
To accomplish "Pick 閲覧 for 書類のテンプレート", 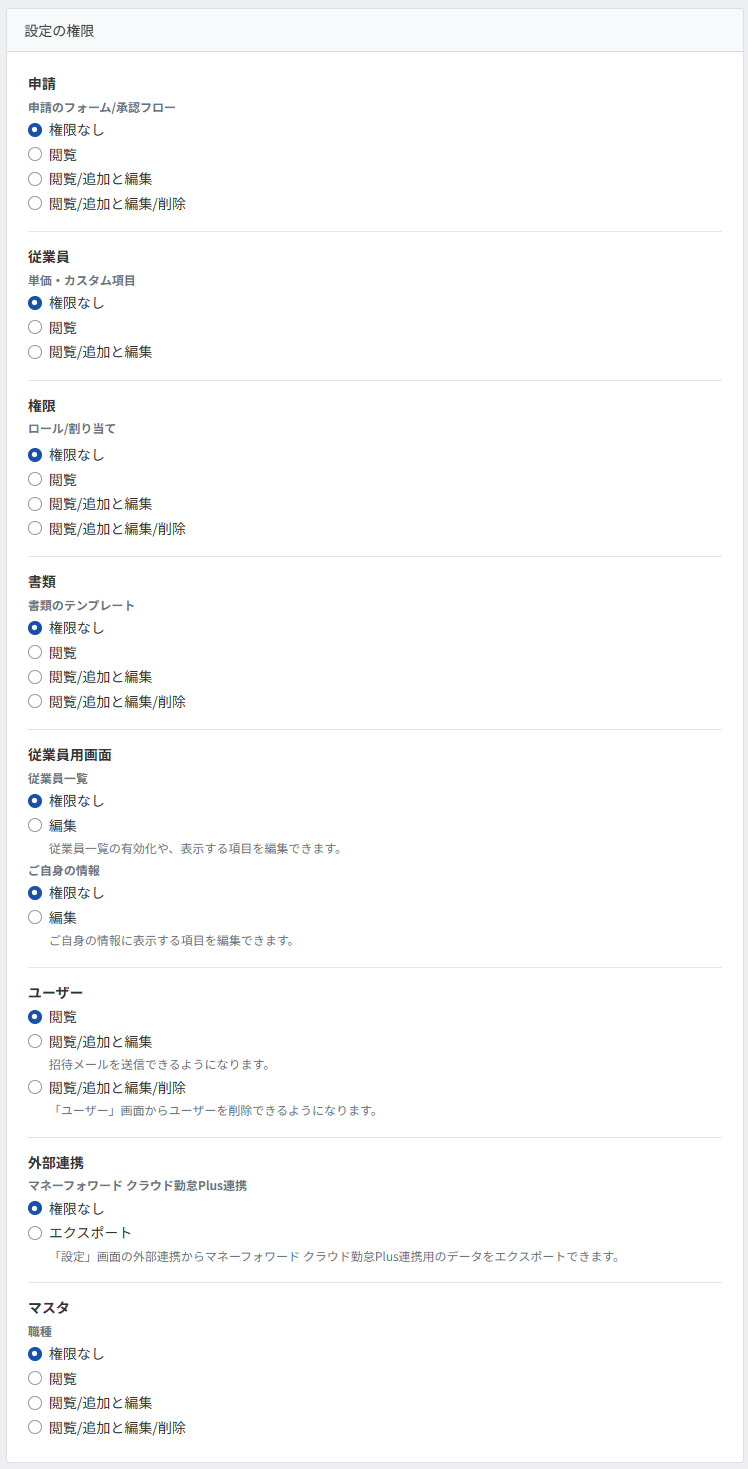I will point(35,653).
